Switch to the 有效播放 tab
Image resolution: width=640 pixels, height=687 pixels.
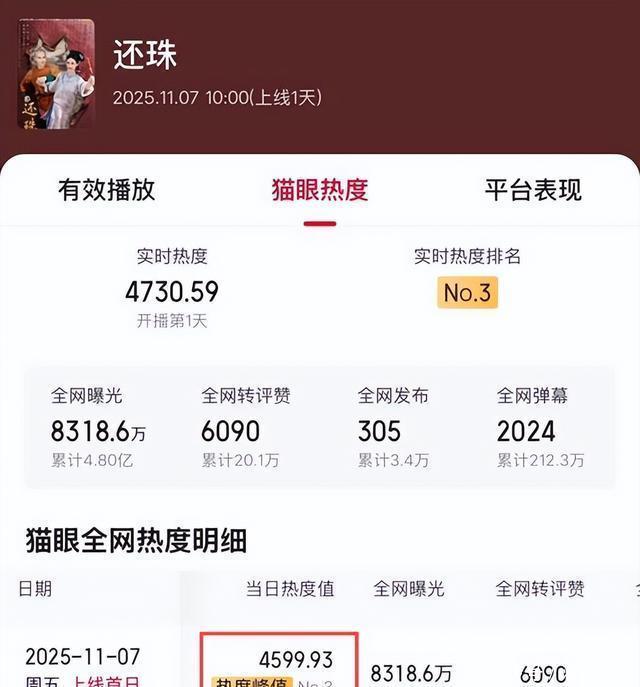click(x=106, y=190)
